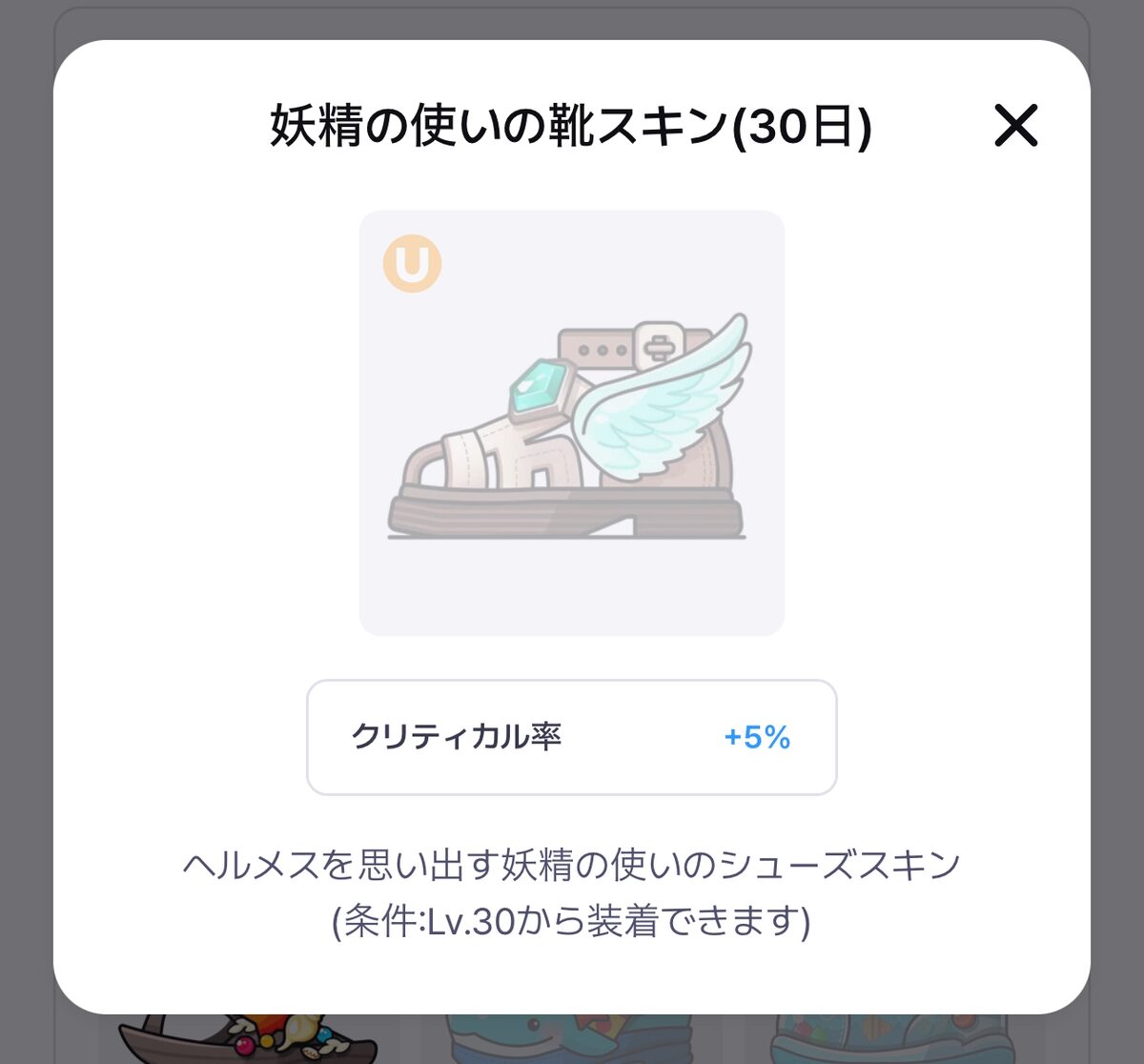This screenshot has height=1064, width=1144.
Task: Close the 妖精の使いの靴スキン dialog
Action: pyautogui.click(x=1015, y=125)
